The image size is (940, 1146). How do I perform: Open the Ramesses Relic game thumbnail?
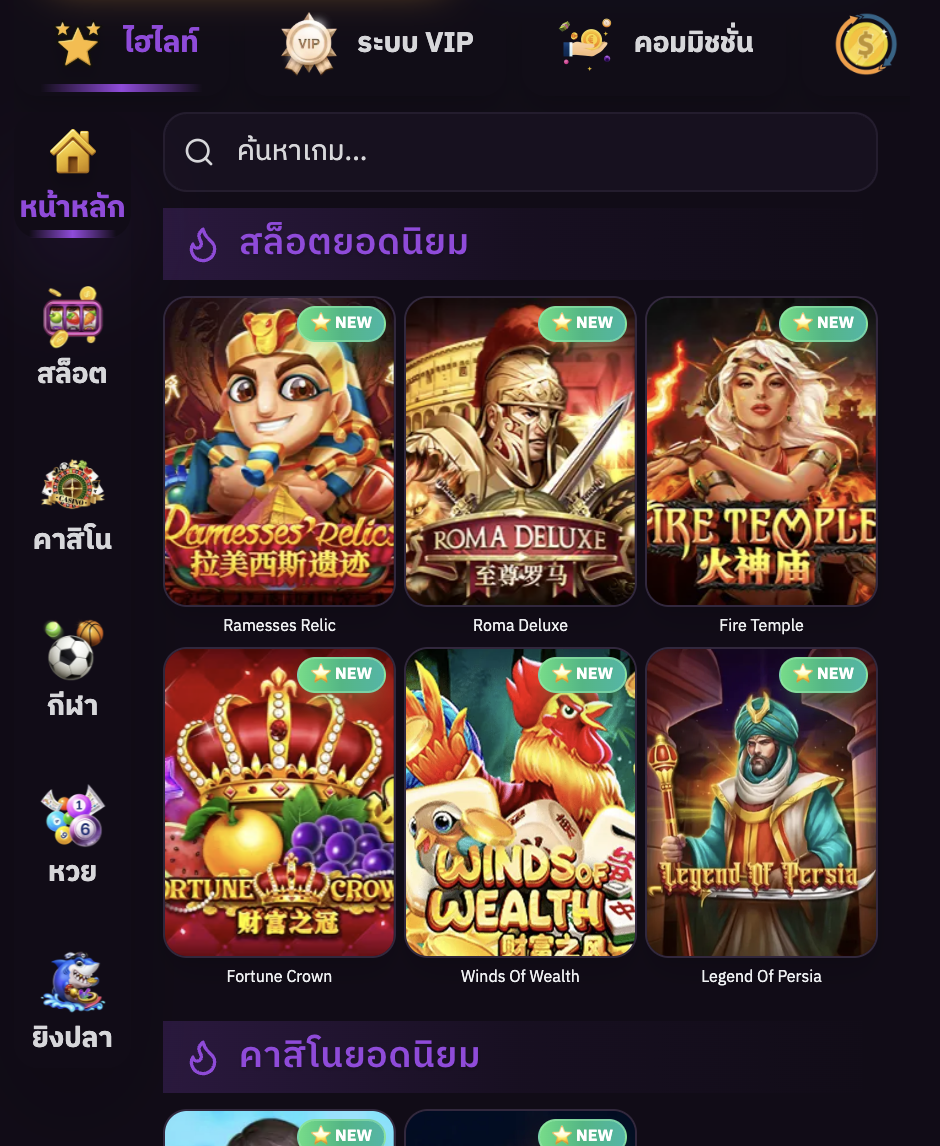(279, 451)
